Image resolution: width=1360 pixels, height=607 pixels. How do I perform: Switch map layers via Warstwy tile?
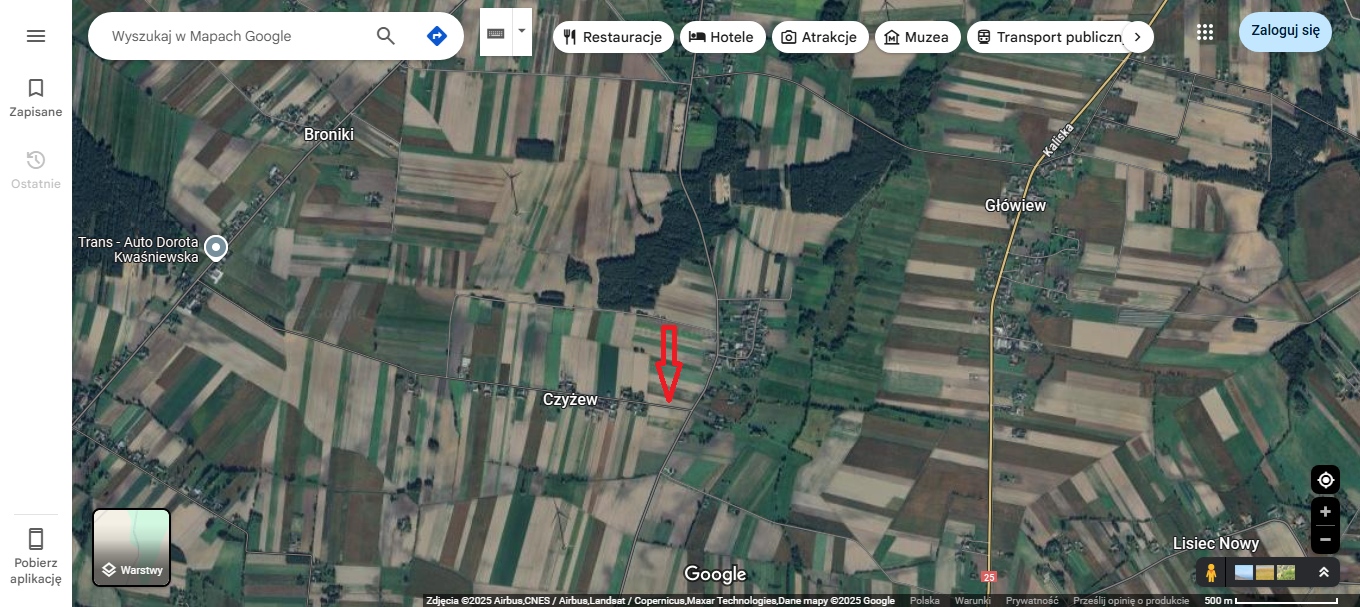[x=132, y=547]
